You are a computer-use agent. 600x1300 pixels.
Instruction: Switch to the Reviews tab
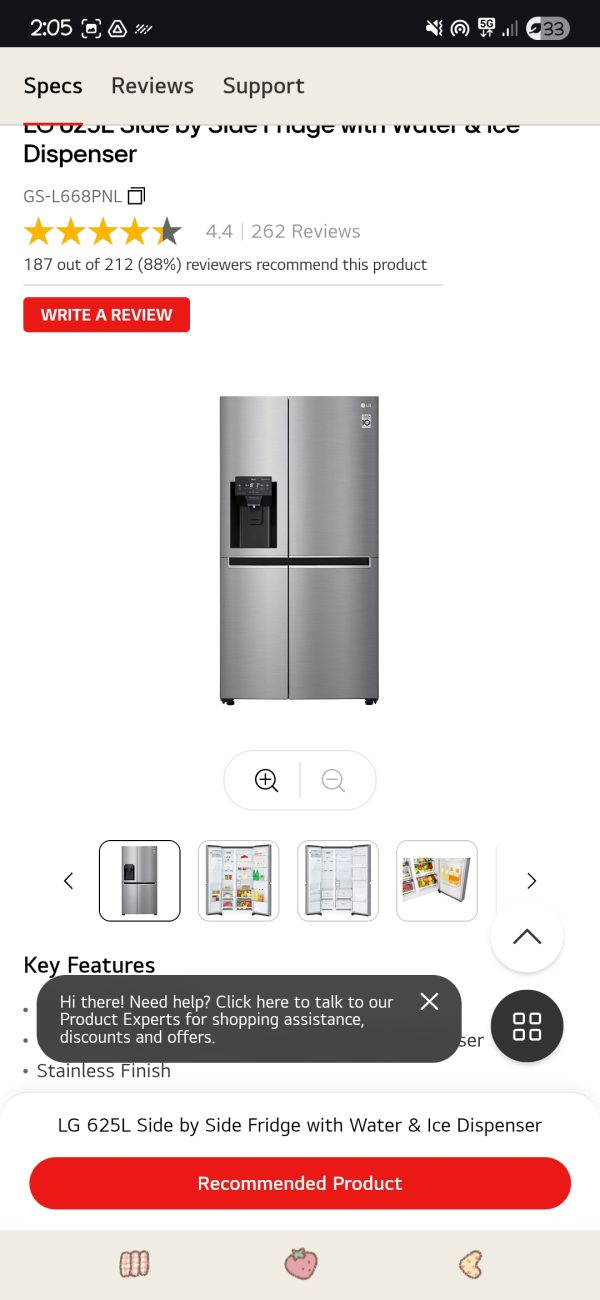(x=152, y=86)
